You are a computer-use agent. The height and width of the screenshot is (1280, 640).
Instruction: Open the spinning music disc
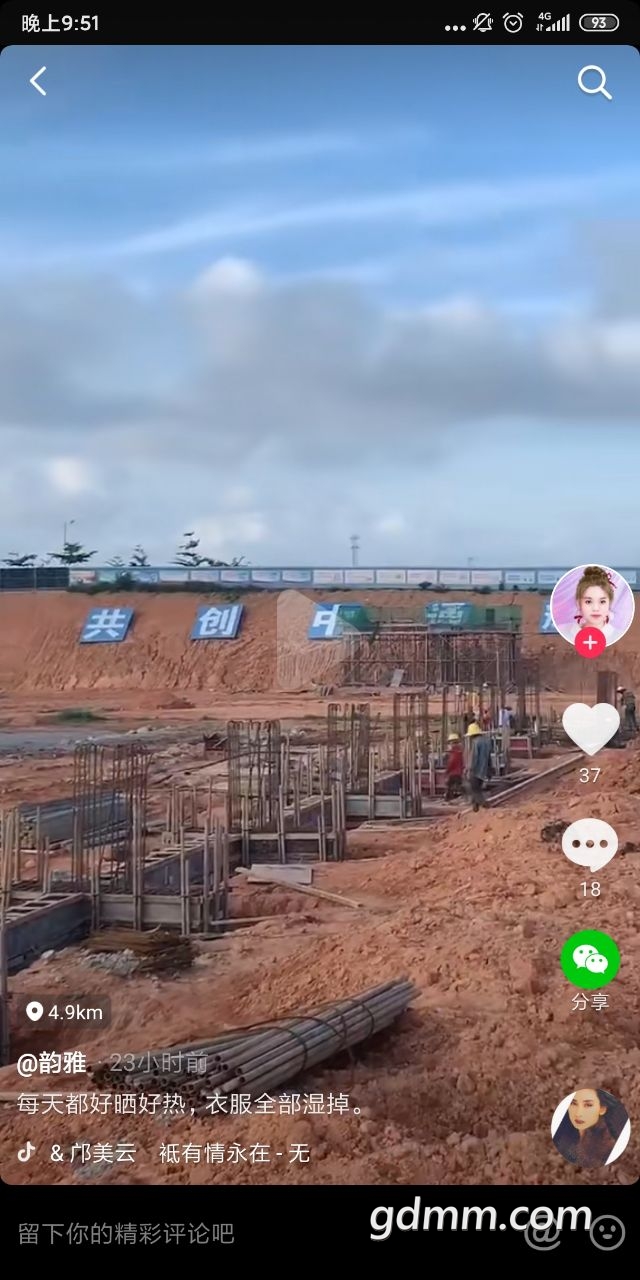coord(590,1128)
